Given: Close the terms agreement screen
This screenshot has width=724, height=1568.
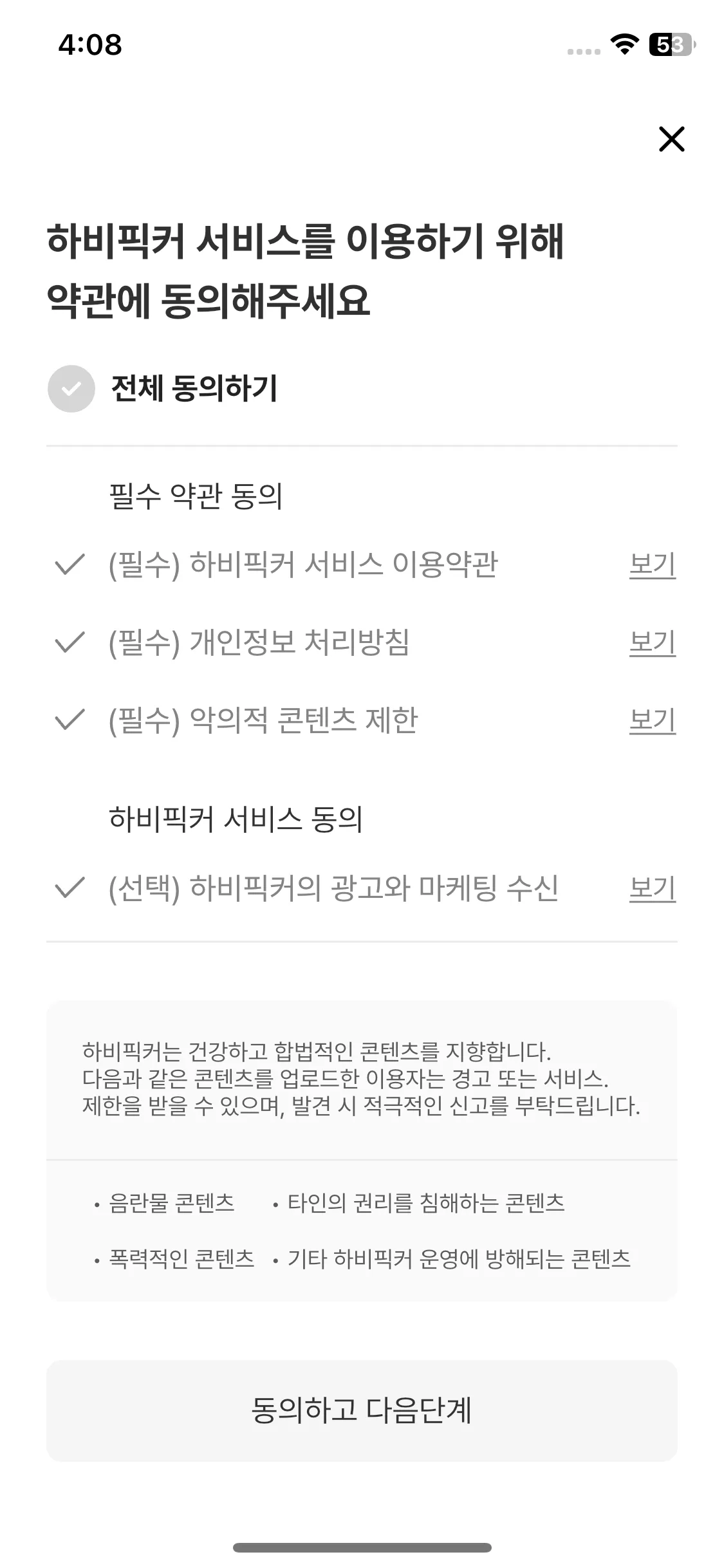Looking at the screenshot, I should click(671, 139).
